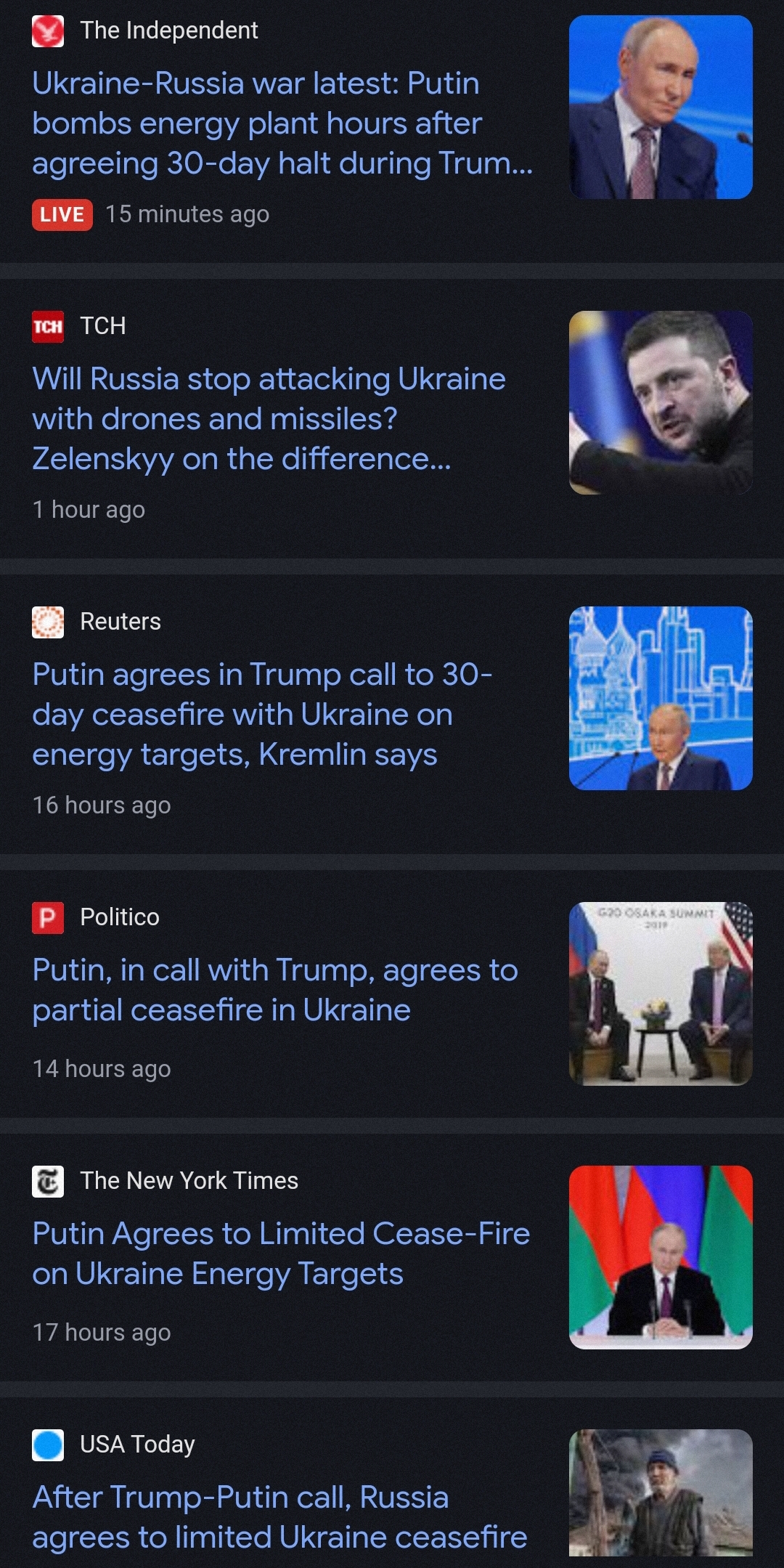The image size is (784, 1568).
Task: Open The Independent's Ukraine-Russia war live article
Action: [x=282, y=123]
